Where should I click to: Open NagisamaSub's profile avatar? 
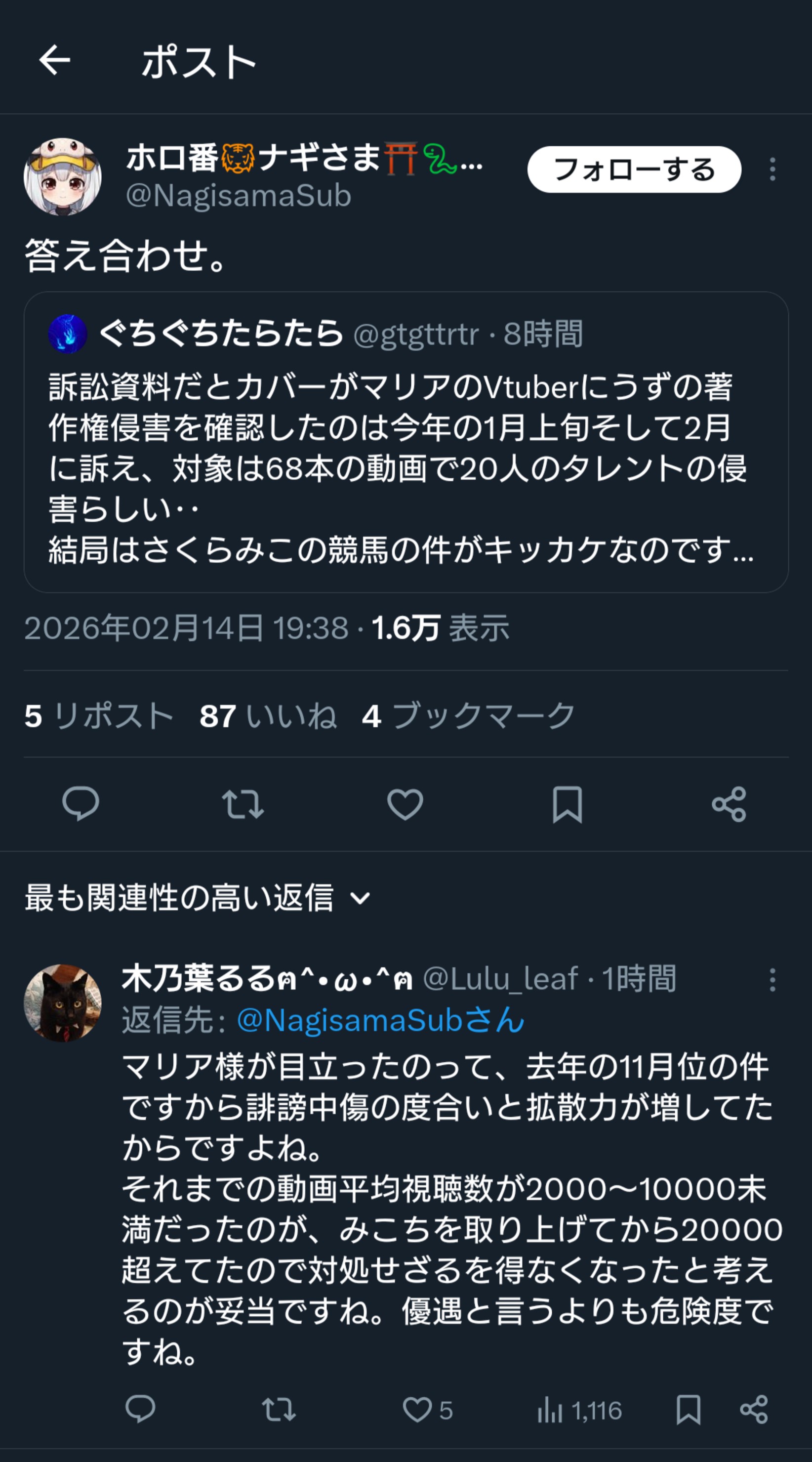[x=62, y=176]
